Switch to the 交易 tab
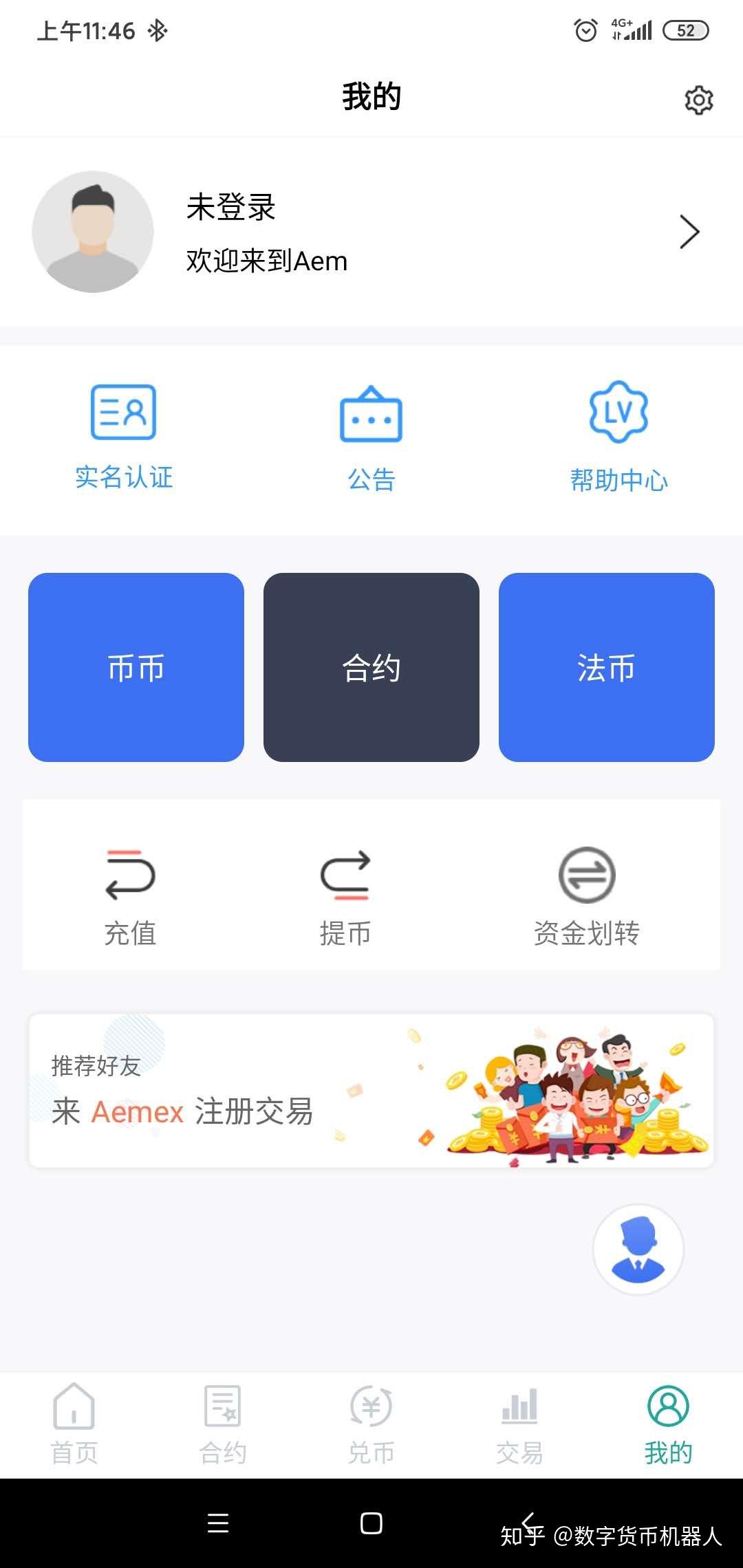Screen dimensions: 743x1568 [x=520, y=1424]
